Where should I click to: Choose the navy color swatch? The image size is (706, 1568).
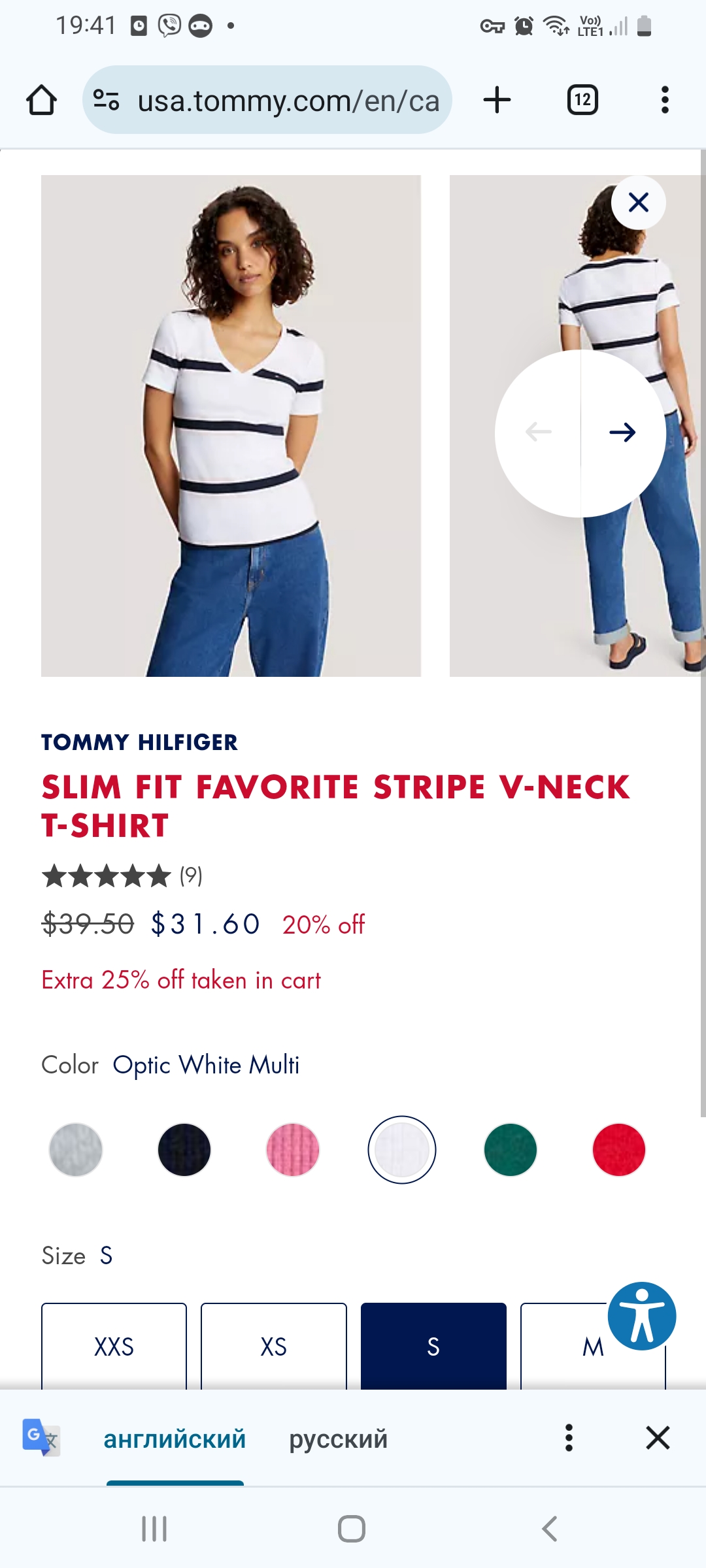pos(184,1150)
